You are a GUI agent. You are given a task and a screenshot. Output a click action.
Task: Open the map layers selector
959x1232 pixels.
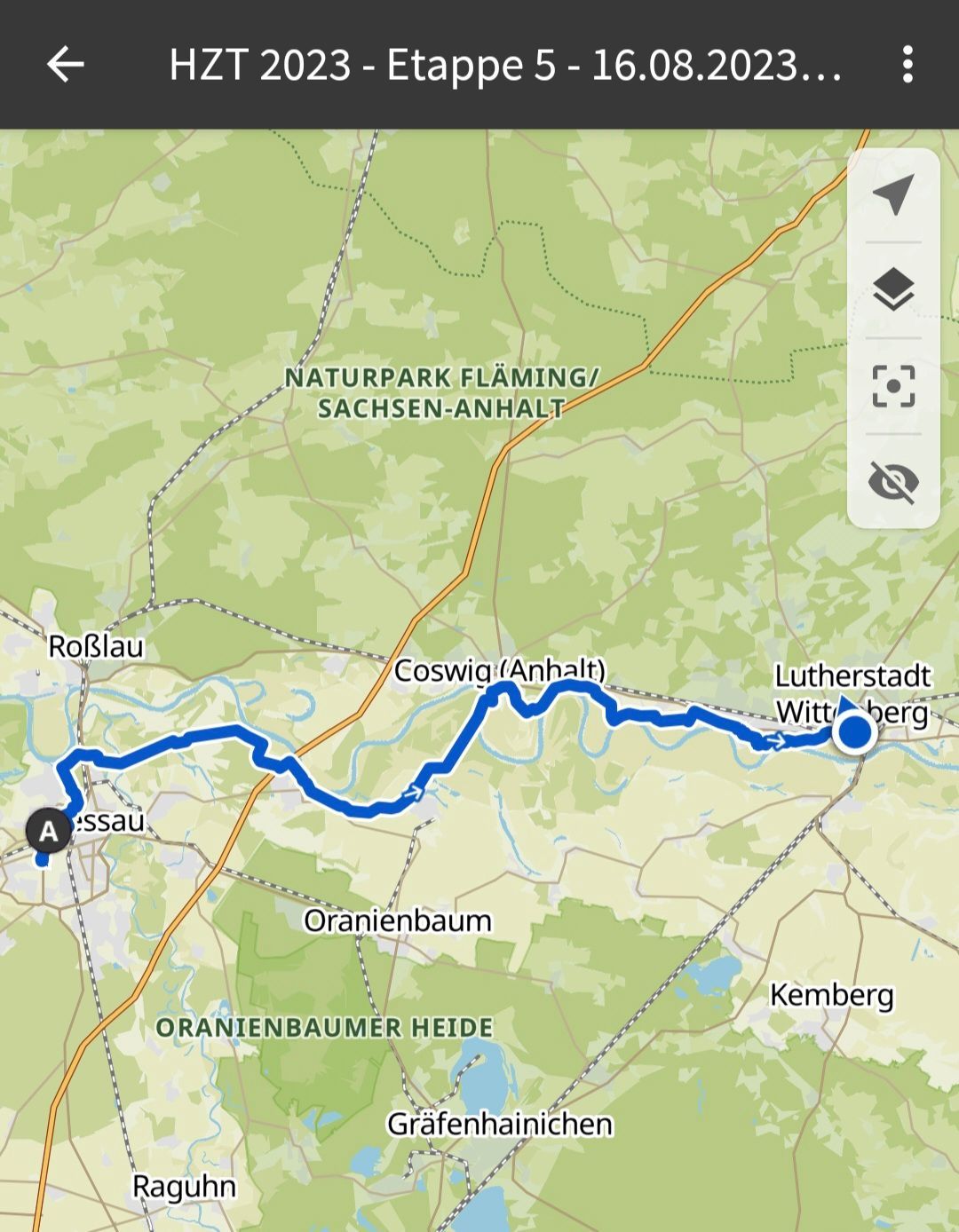pos(893,289)
